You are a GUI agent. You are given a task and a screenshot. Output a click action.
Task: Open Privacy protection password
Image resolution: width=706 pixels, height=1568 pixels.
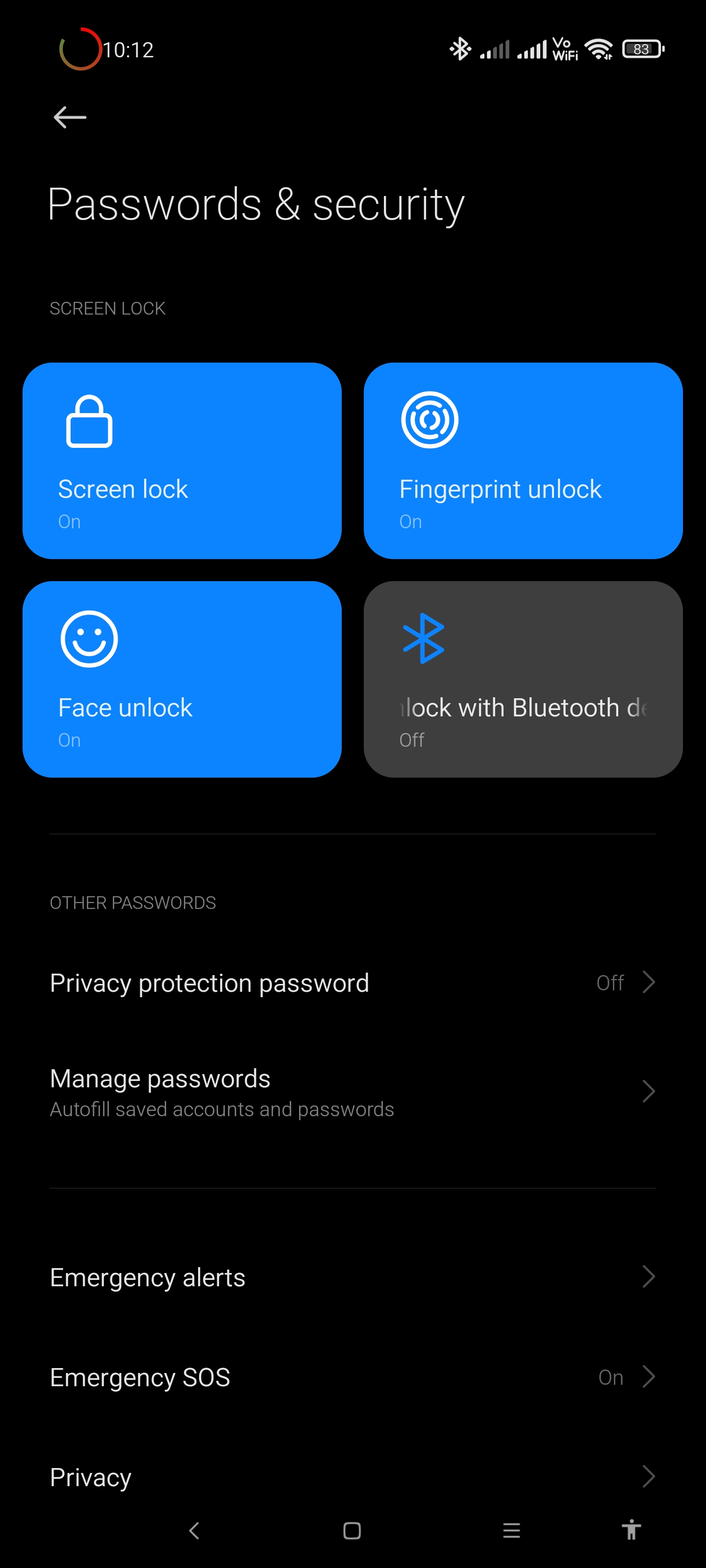click(x=353, y=982)
